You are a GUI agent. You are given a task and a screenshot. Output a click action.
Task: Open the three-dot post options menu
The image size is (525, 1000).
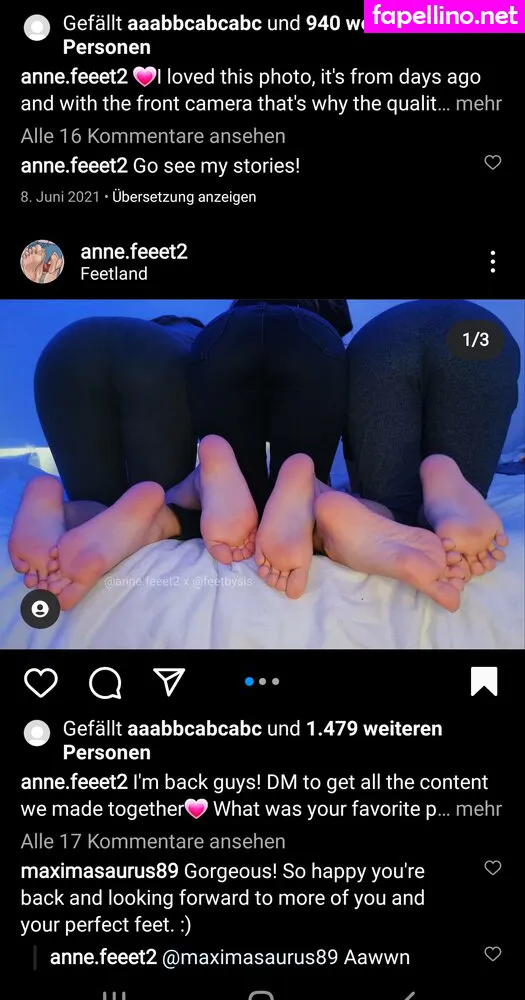point(492,261)
